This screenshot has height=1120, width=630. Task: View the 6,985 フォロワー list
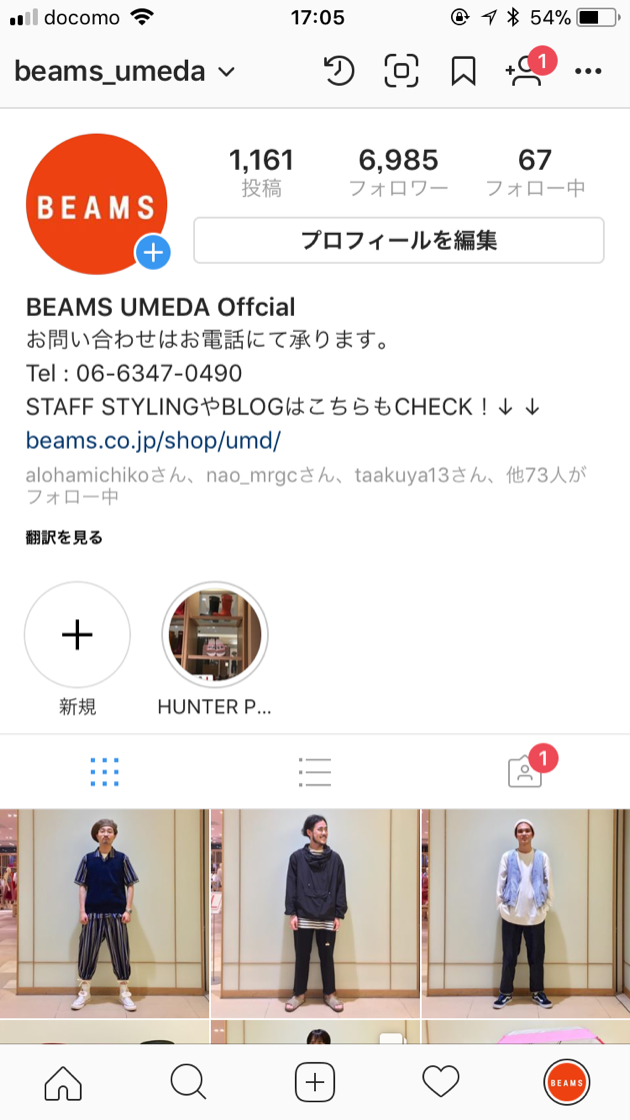pos(398,172)
